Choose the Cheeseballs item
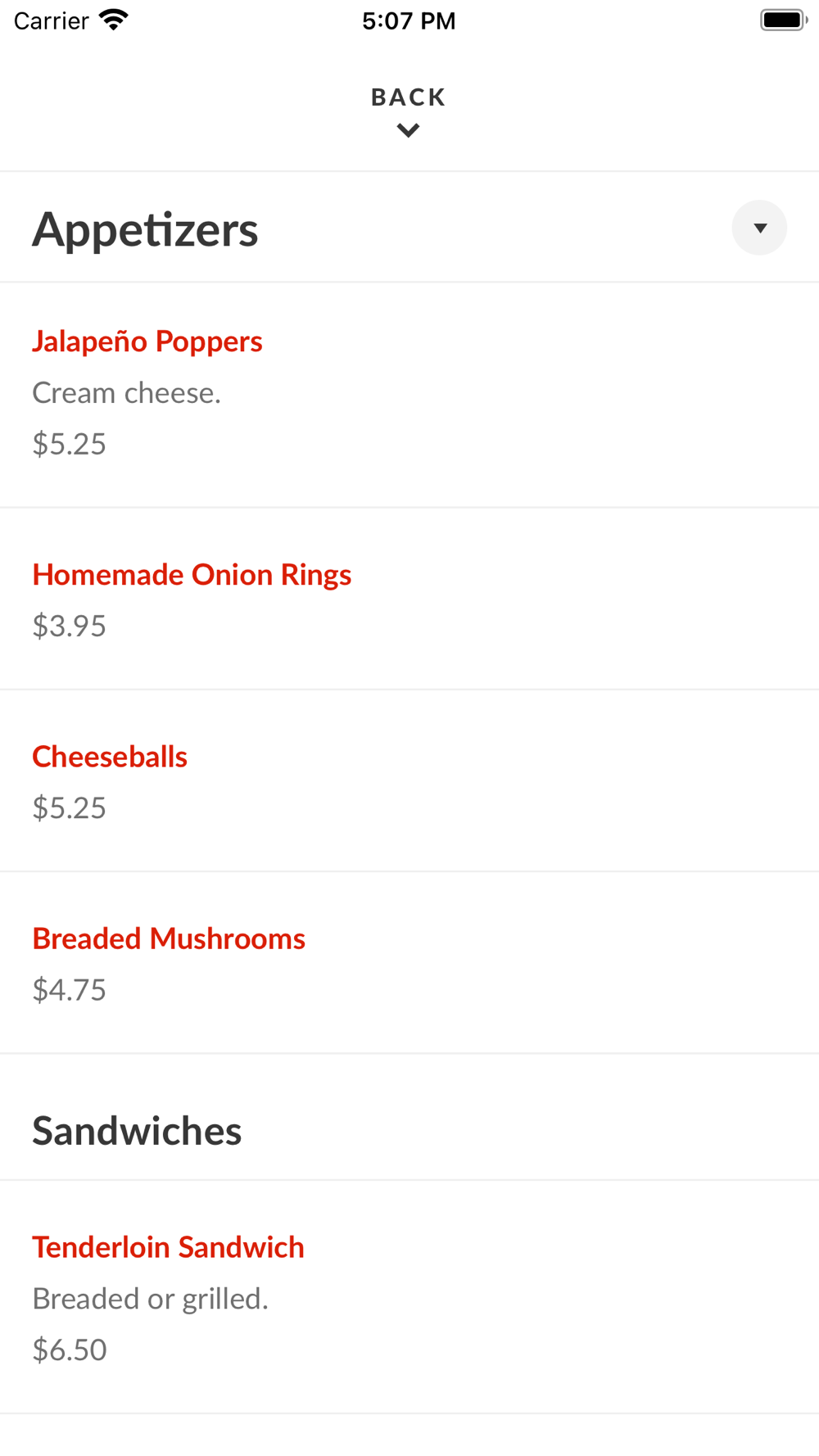The height and width of the screenshot is (1456, 819). pyautogui.click(x=409, y=781)
